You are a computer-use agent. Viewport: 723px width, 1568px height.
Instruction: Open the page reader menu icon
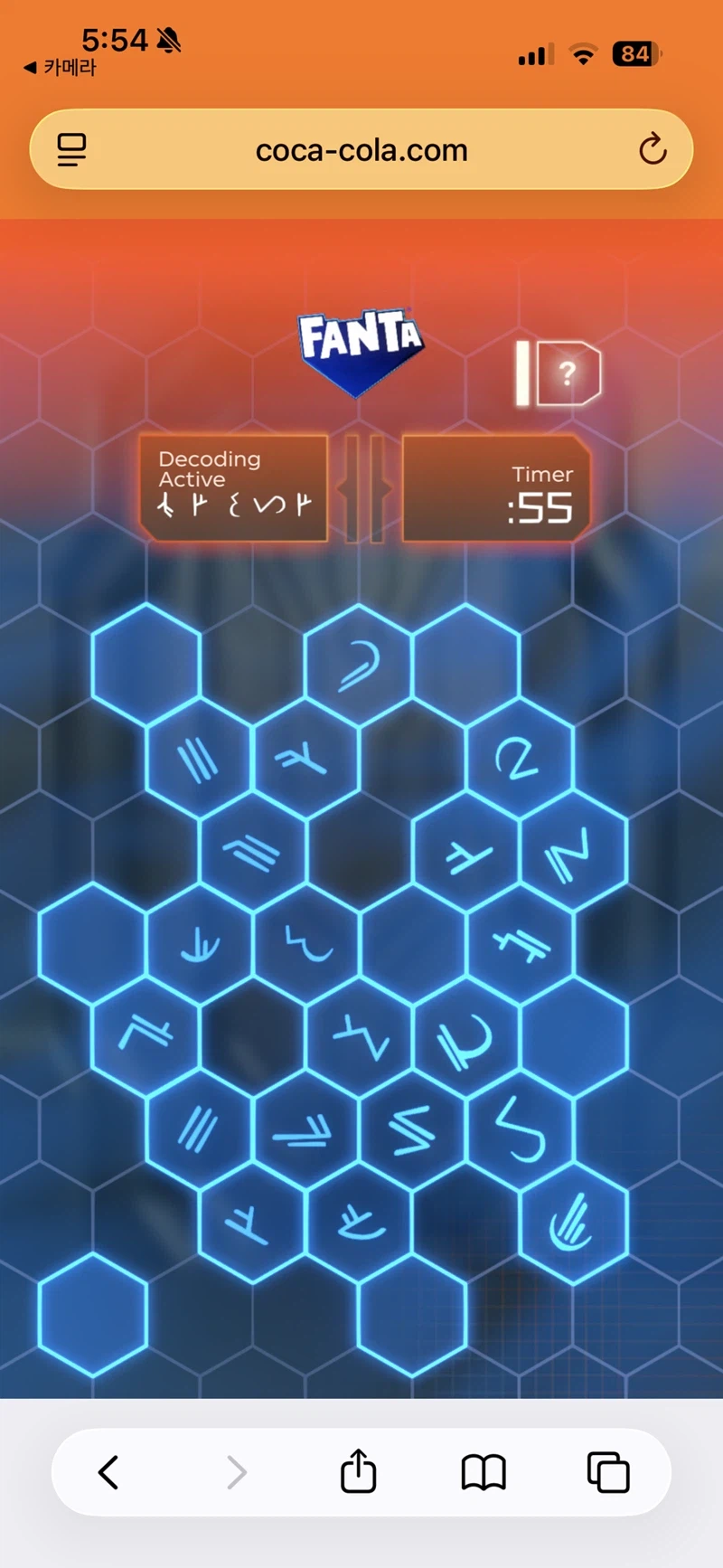[72, 149]
